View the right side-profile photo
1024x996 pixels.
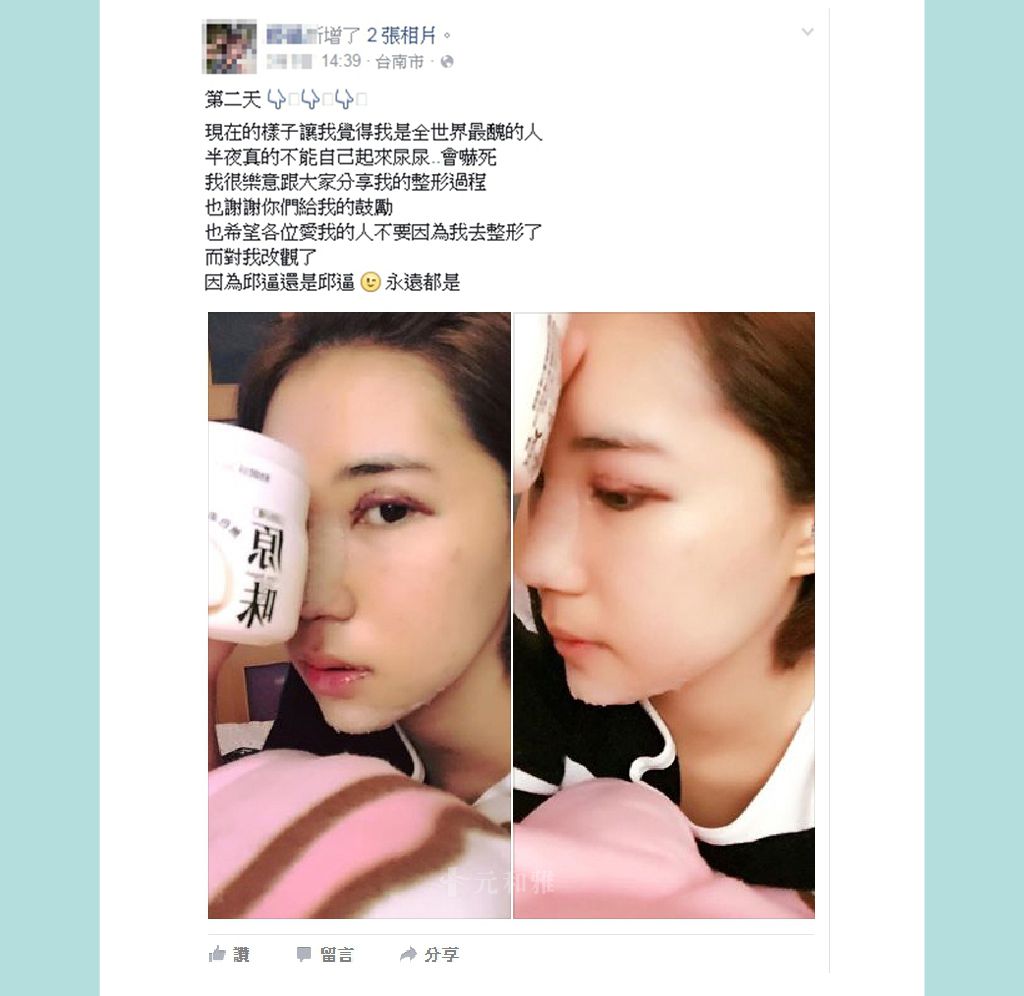[664, 615]
